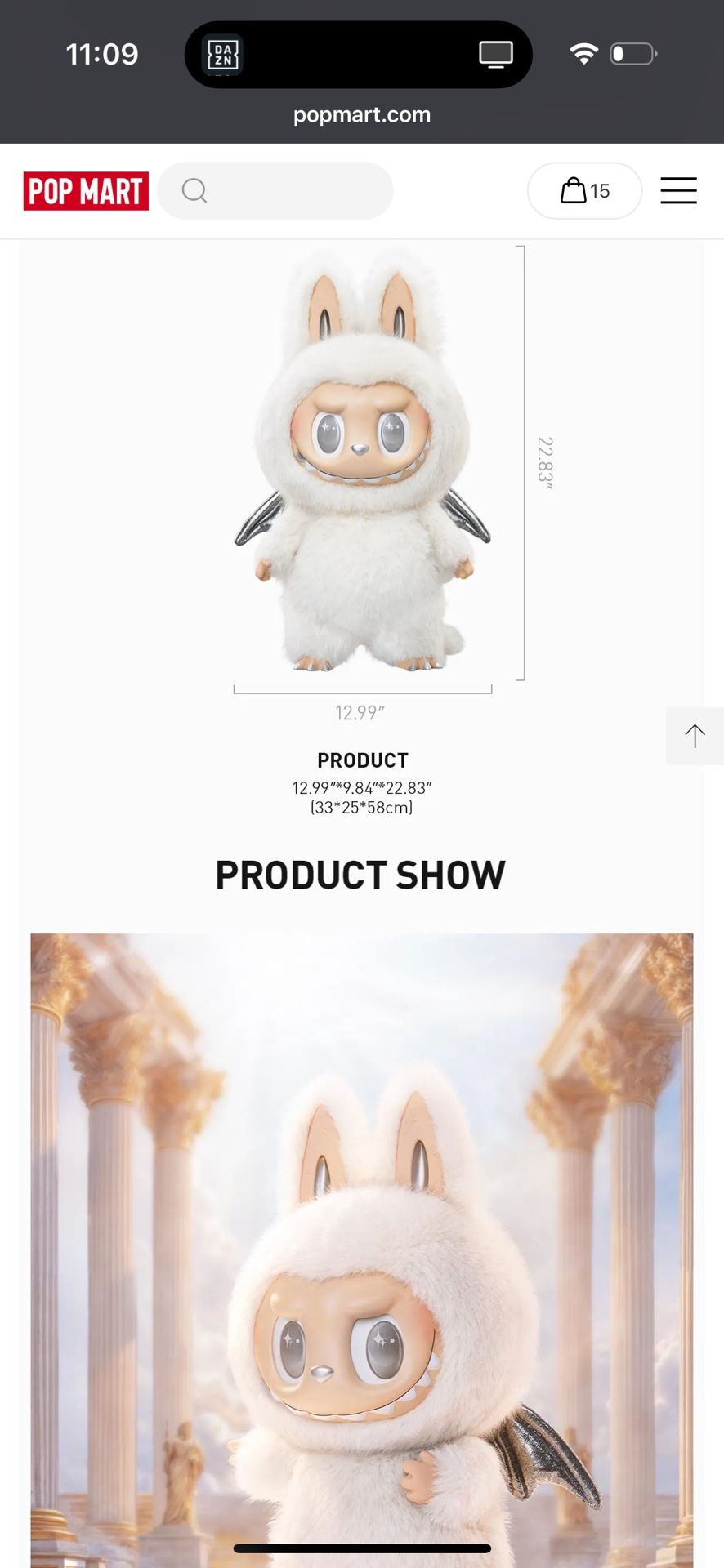The height and width of the screenshot is (1568, 724).
Task: Open the shopping bag with 15 items
Action: point(584,191)
